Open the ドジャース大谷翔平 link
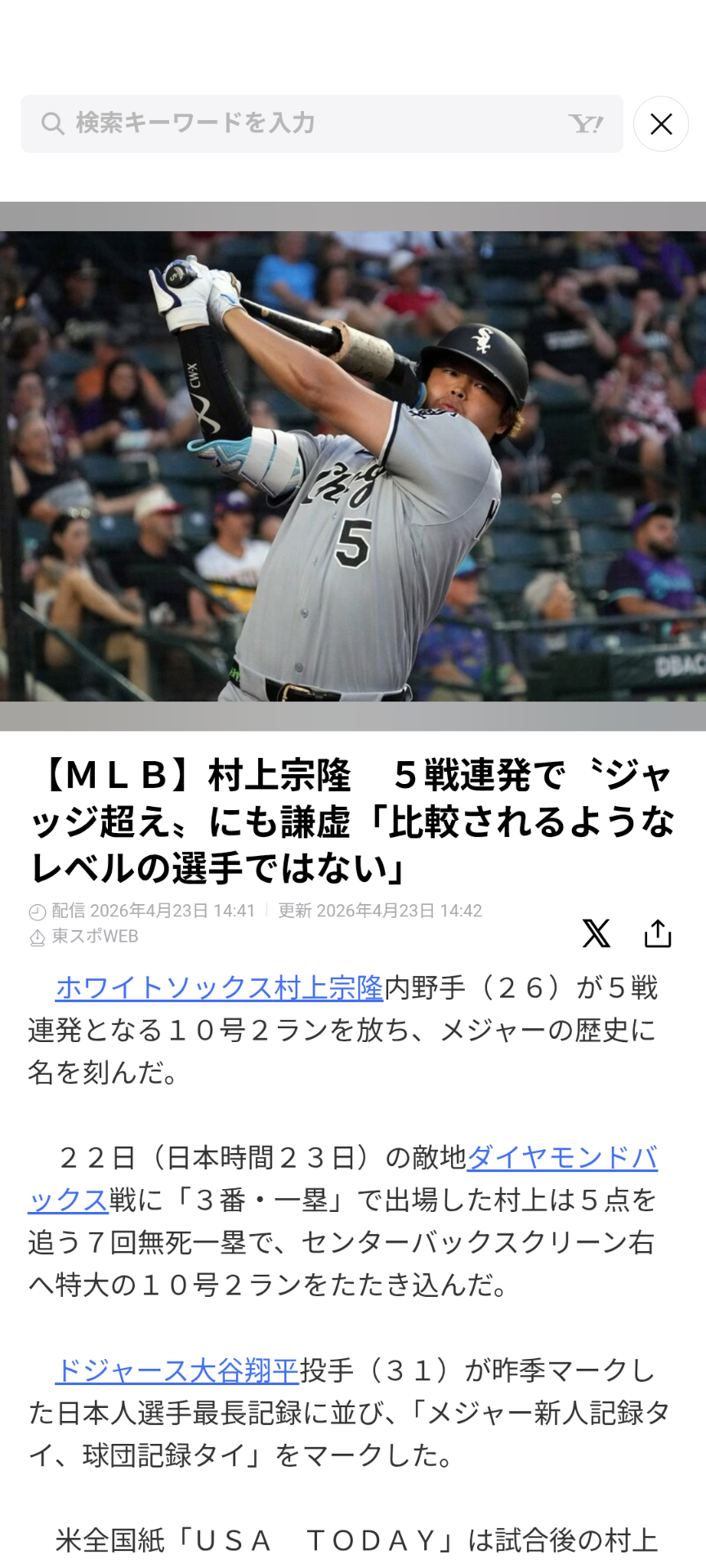 (176, 1370)
